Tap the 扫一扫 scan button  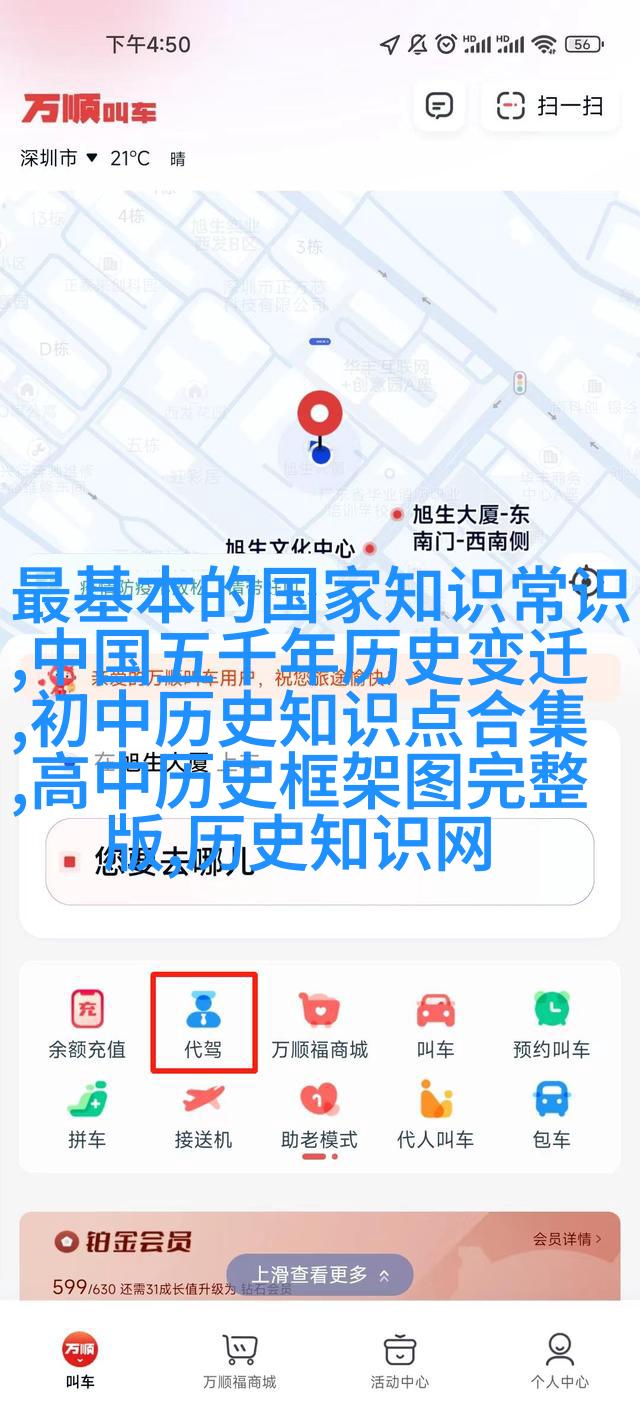tap(553, 106)
